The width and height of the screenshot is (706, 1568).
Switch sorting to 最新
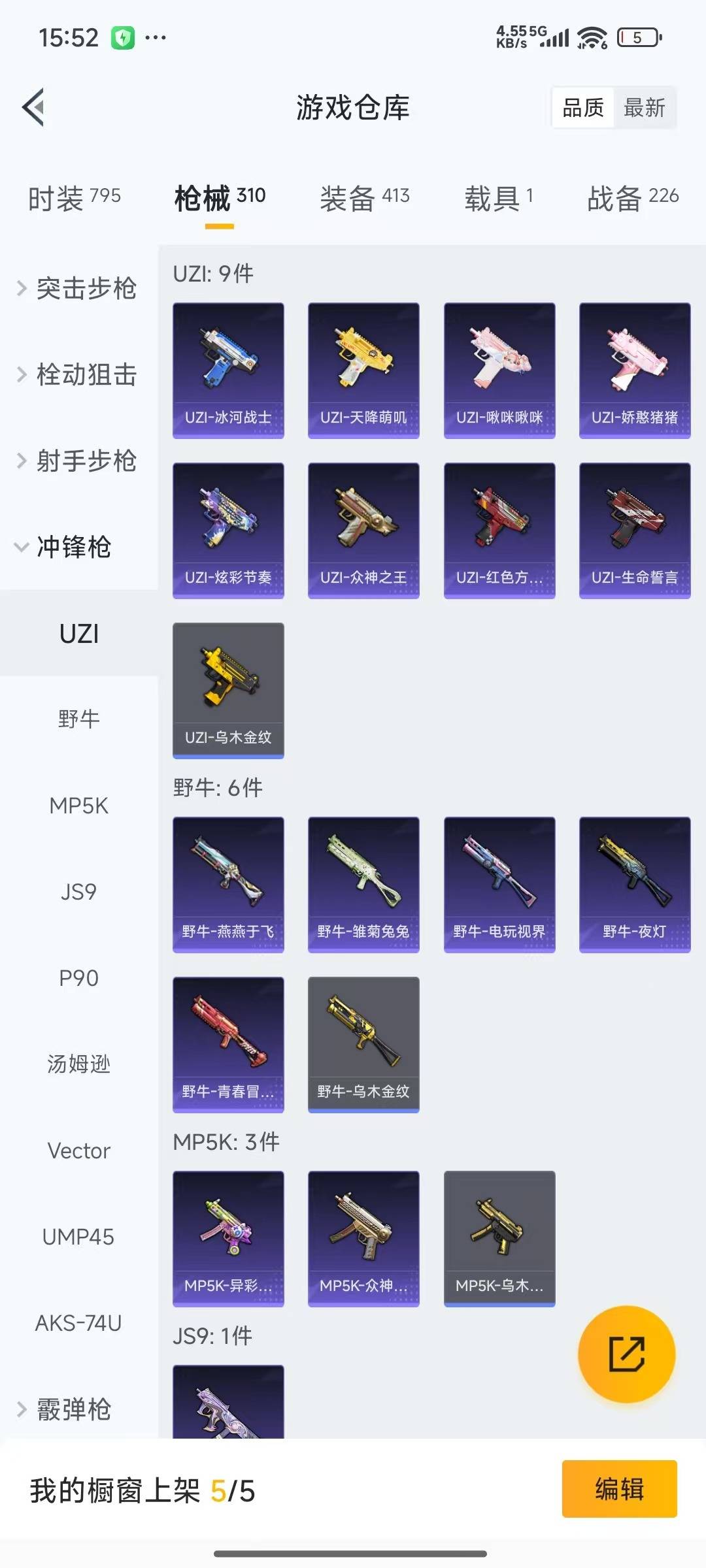pyautogui.click(x=645, y=108)
